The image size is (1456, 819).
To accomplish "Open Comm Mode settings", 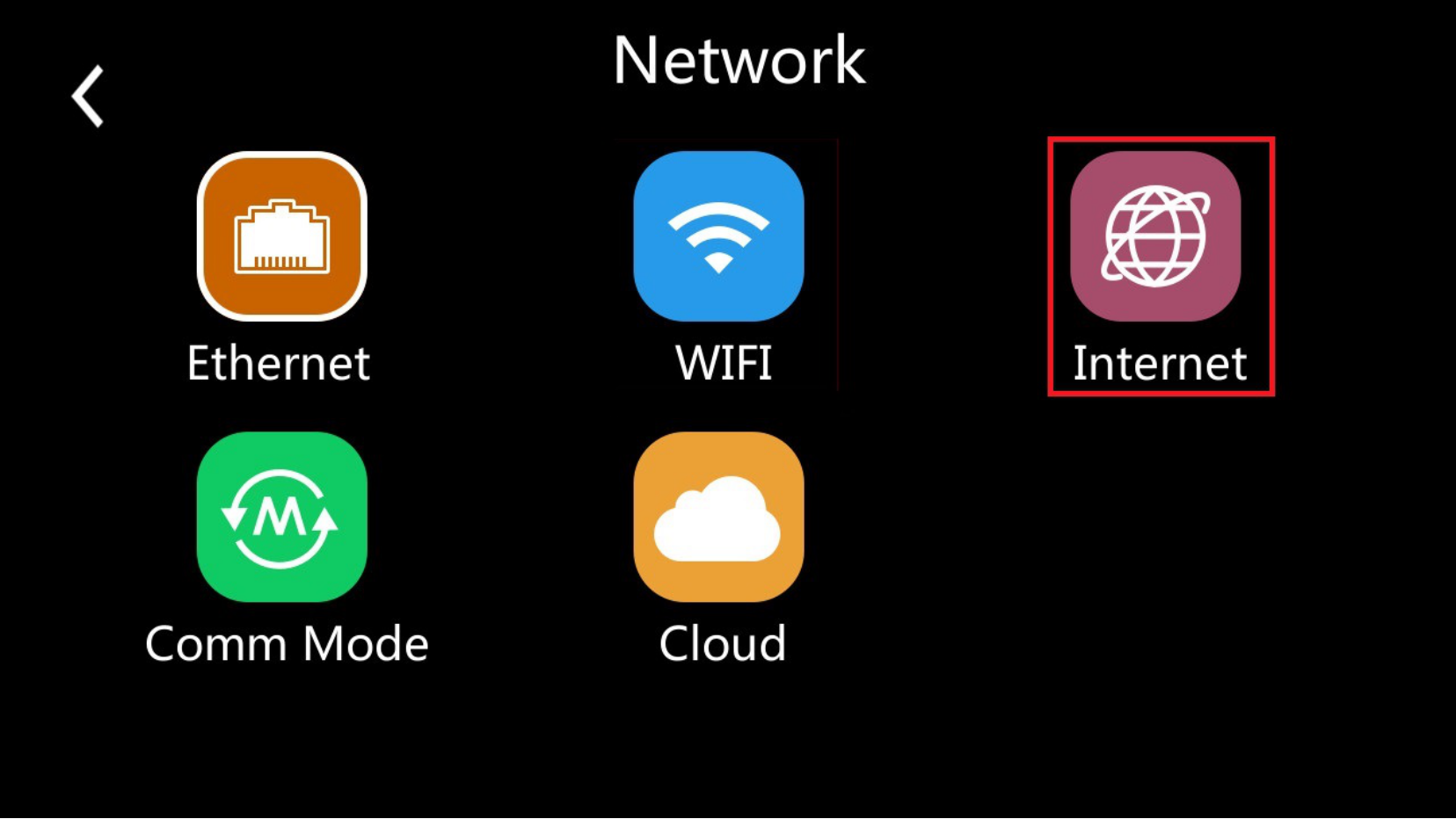I will (x=281, y=517).
